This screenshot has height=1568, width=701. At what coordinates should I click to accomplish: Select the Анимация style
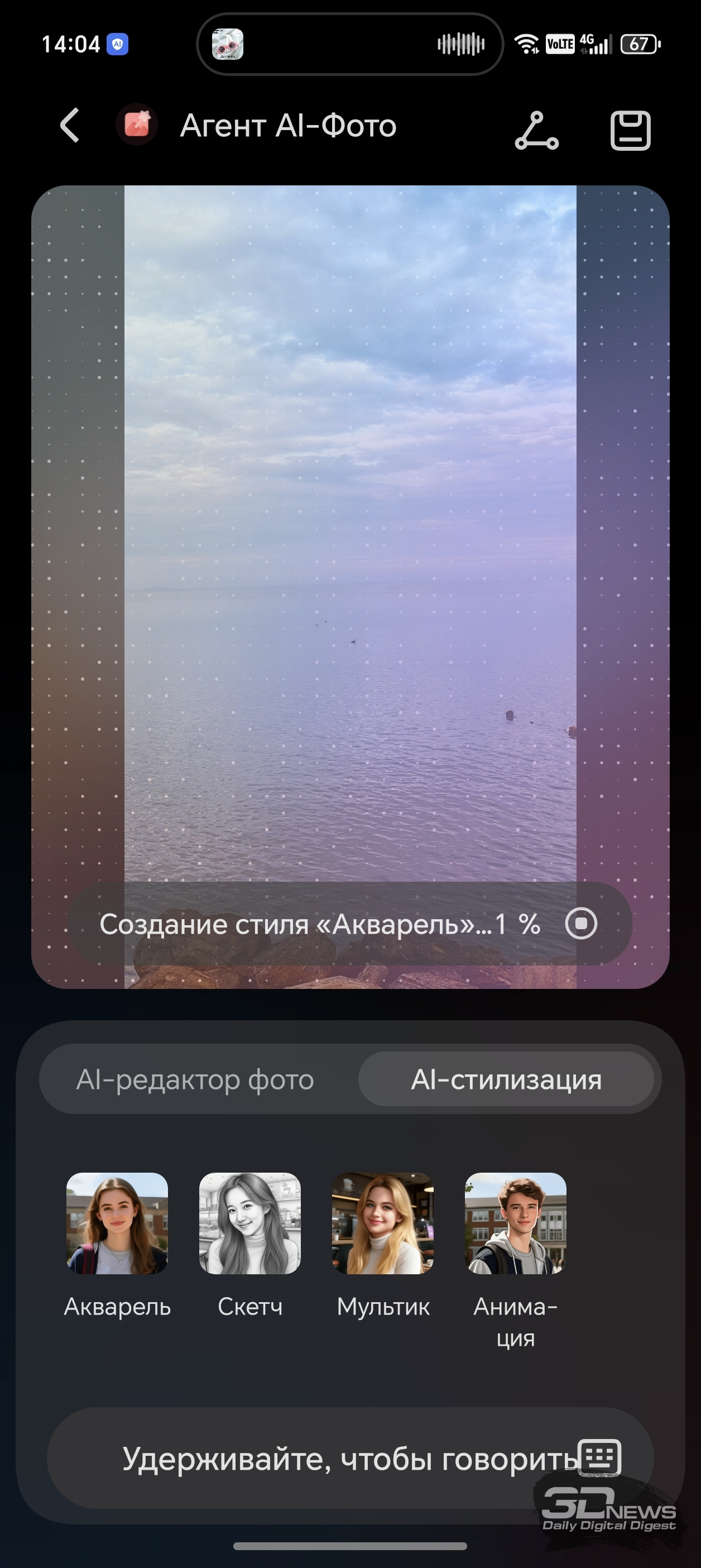(515, 1223)
